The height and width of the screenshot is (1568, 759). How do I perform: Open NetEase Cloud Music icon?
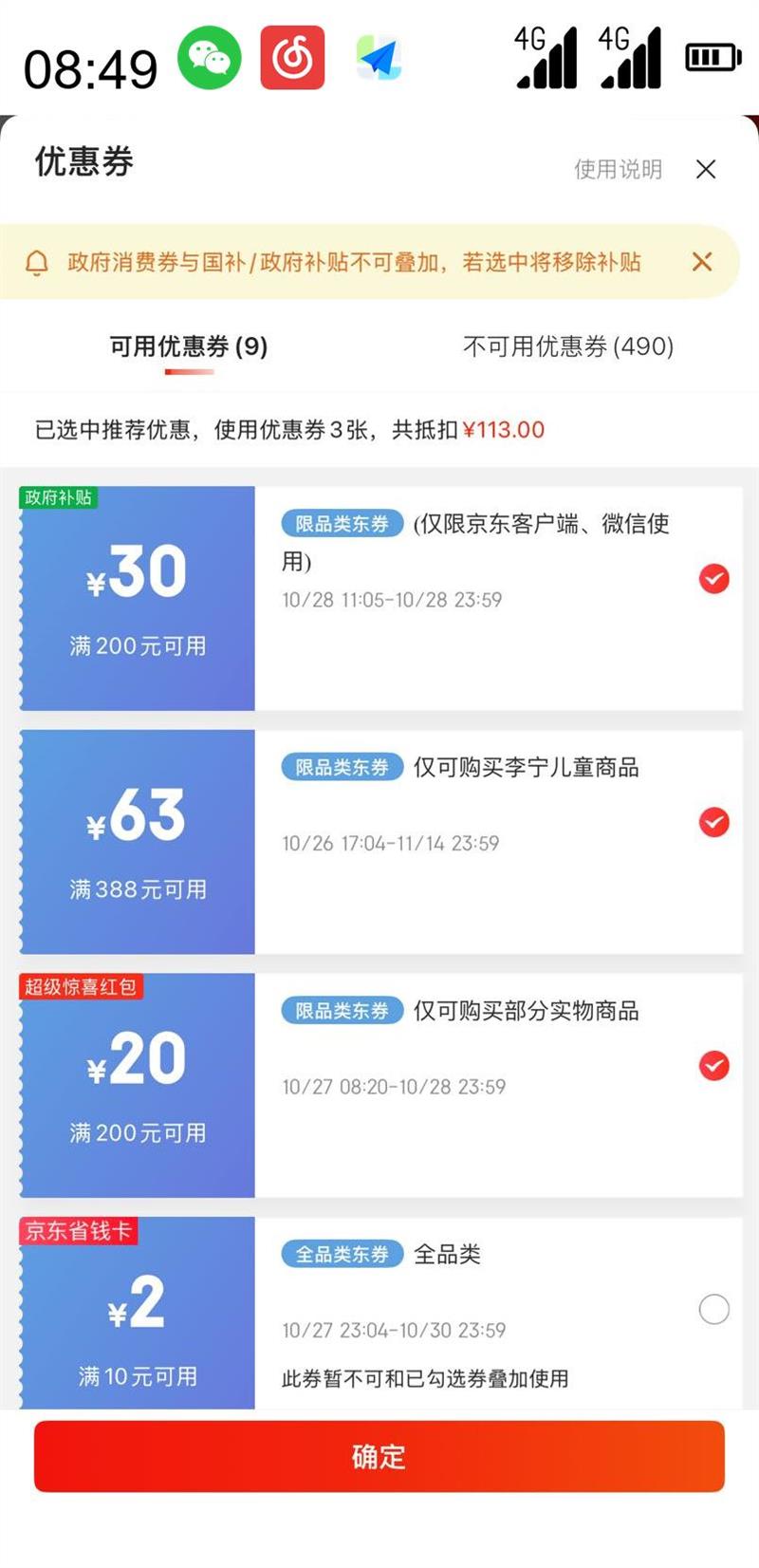(292, 57)
